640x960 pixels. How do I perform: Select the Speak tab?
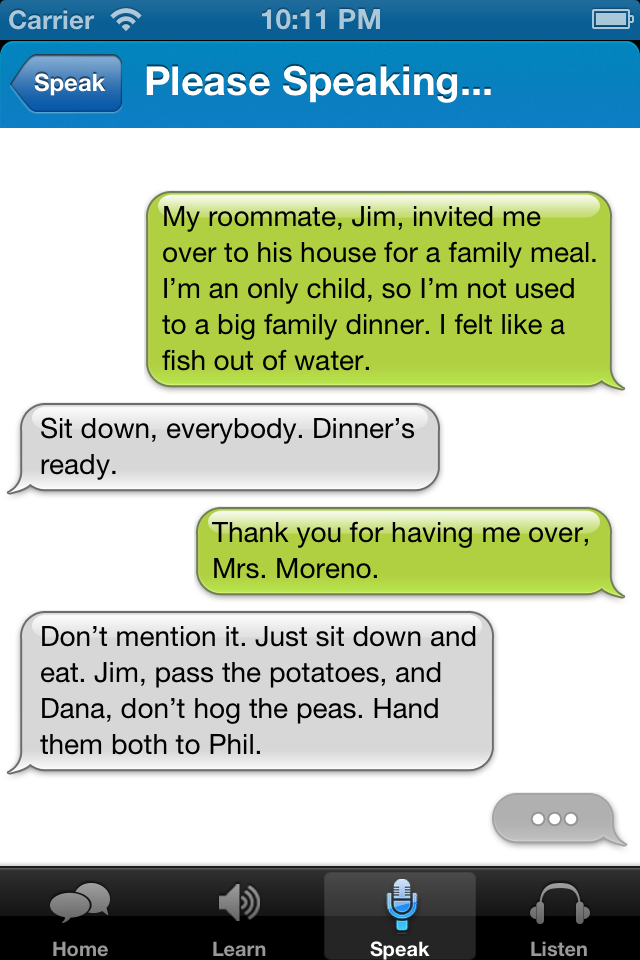pyautogui.click(x=399, y=916)
